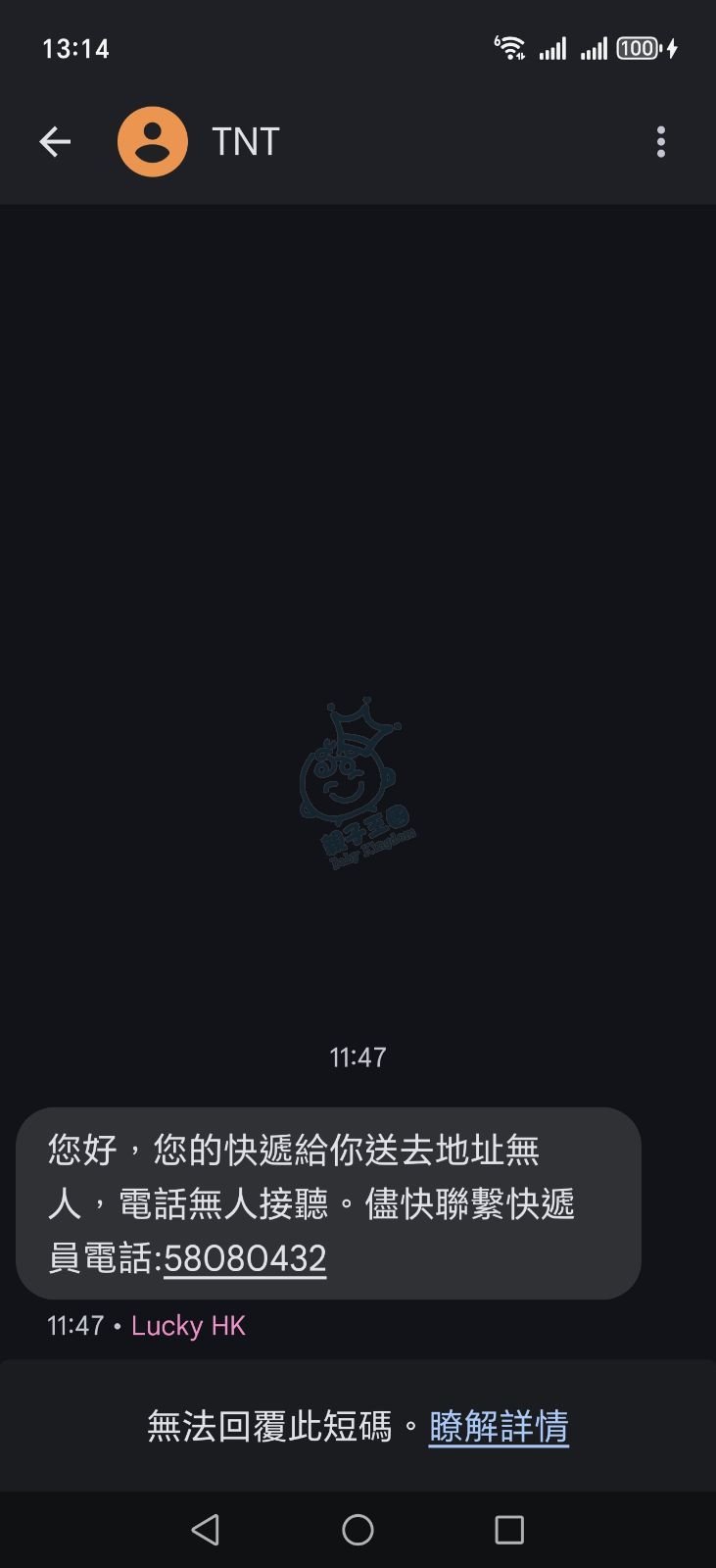The image size is (716, 1568).
Task: Open the 瞭解詳情 link
Action: point(499,1427)
